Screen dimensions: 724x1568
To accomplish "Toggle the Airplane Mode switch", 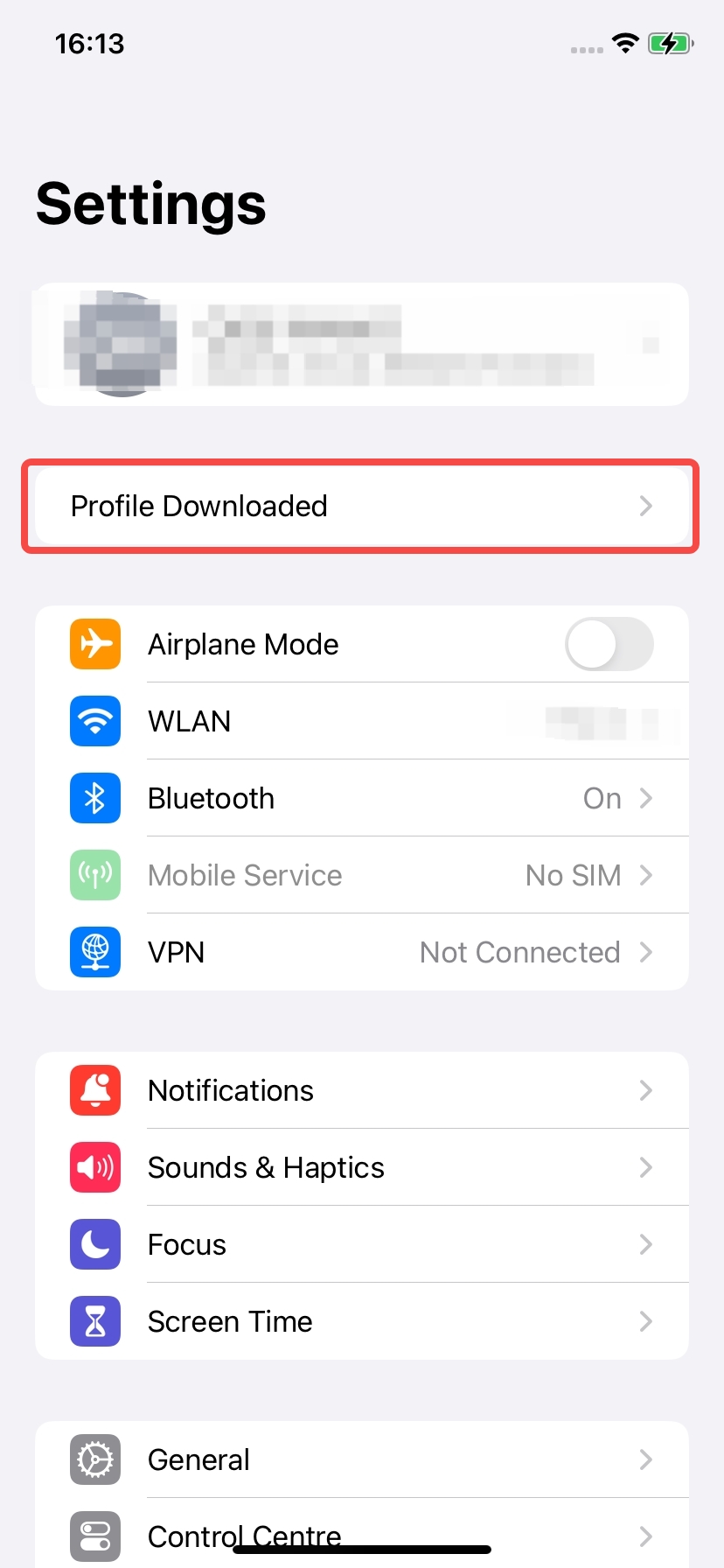I will click(609, 644).
